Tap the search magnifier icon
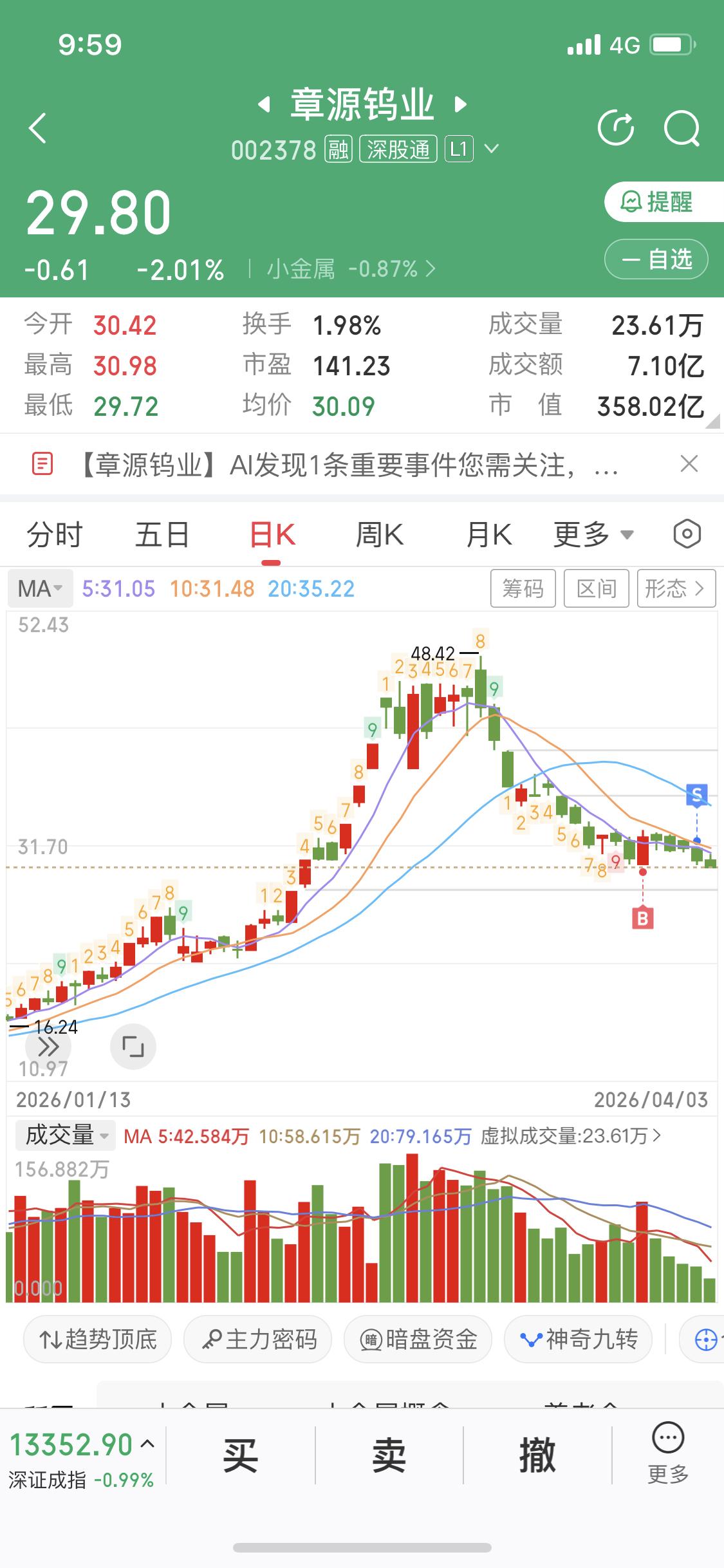 [x=683, y=128]
